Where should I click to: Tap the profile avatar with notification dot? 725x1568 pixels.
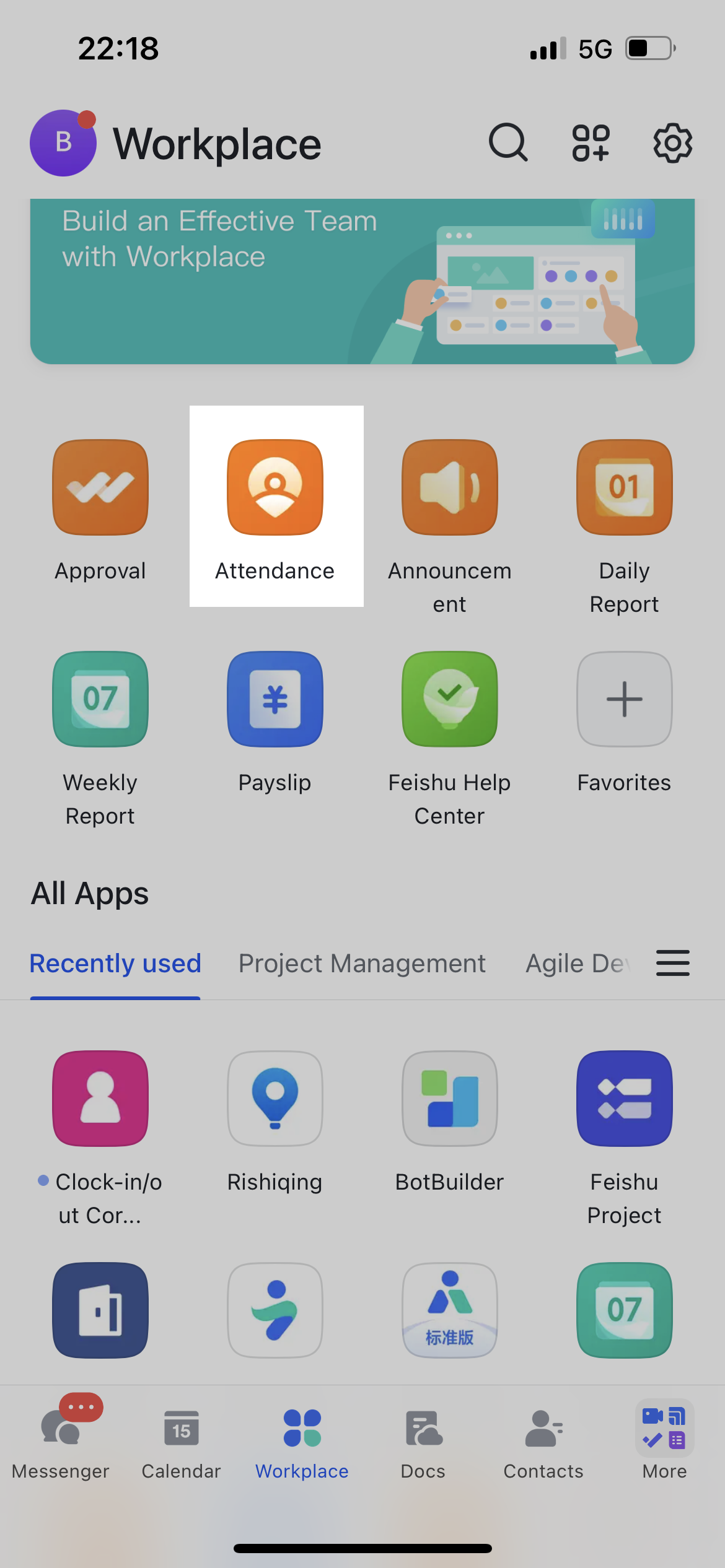coord(63,142)
